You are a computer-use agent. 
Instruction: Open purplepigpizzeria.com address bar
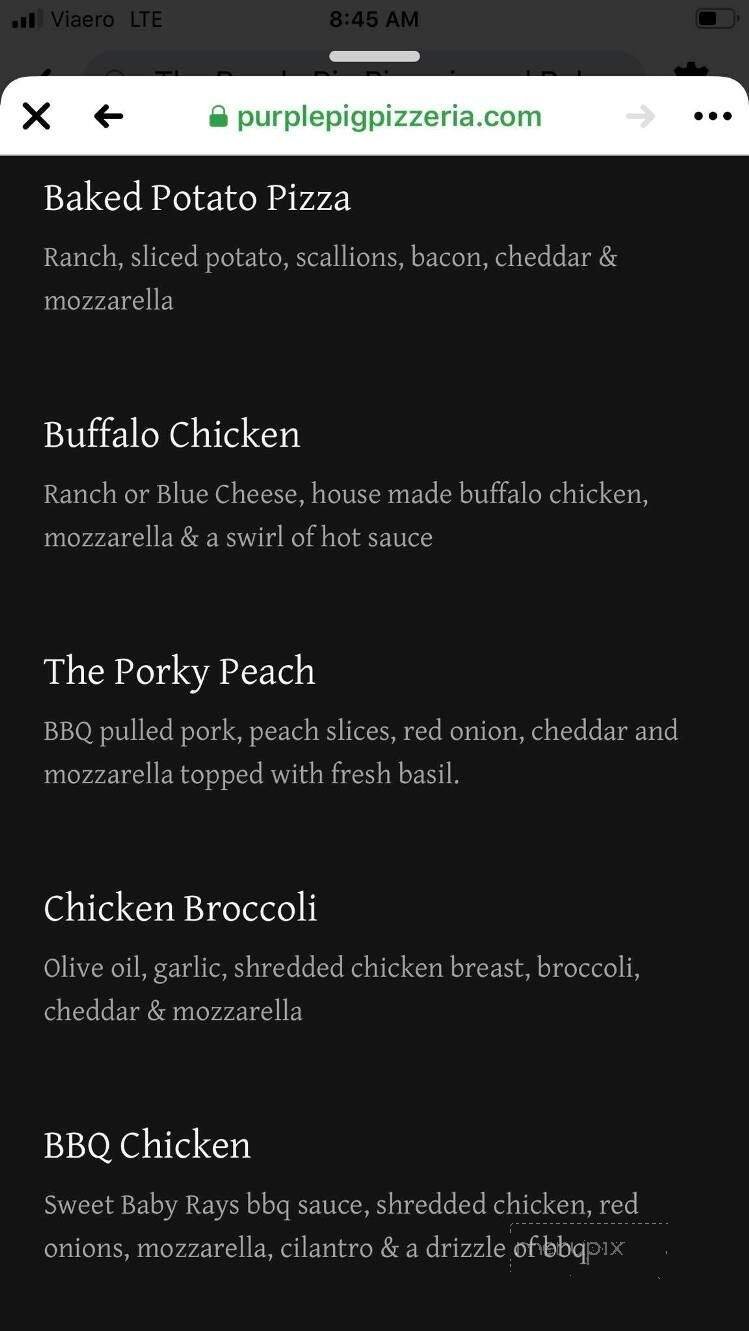pyautogui.click(x=390, y=116)
